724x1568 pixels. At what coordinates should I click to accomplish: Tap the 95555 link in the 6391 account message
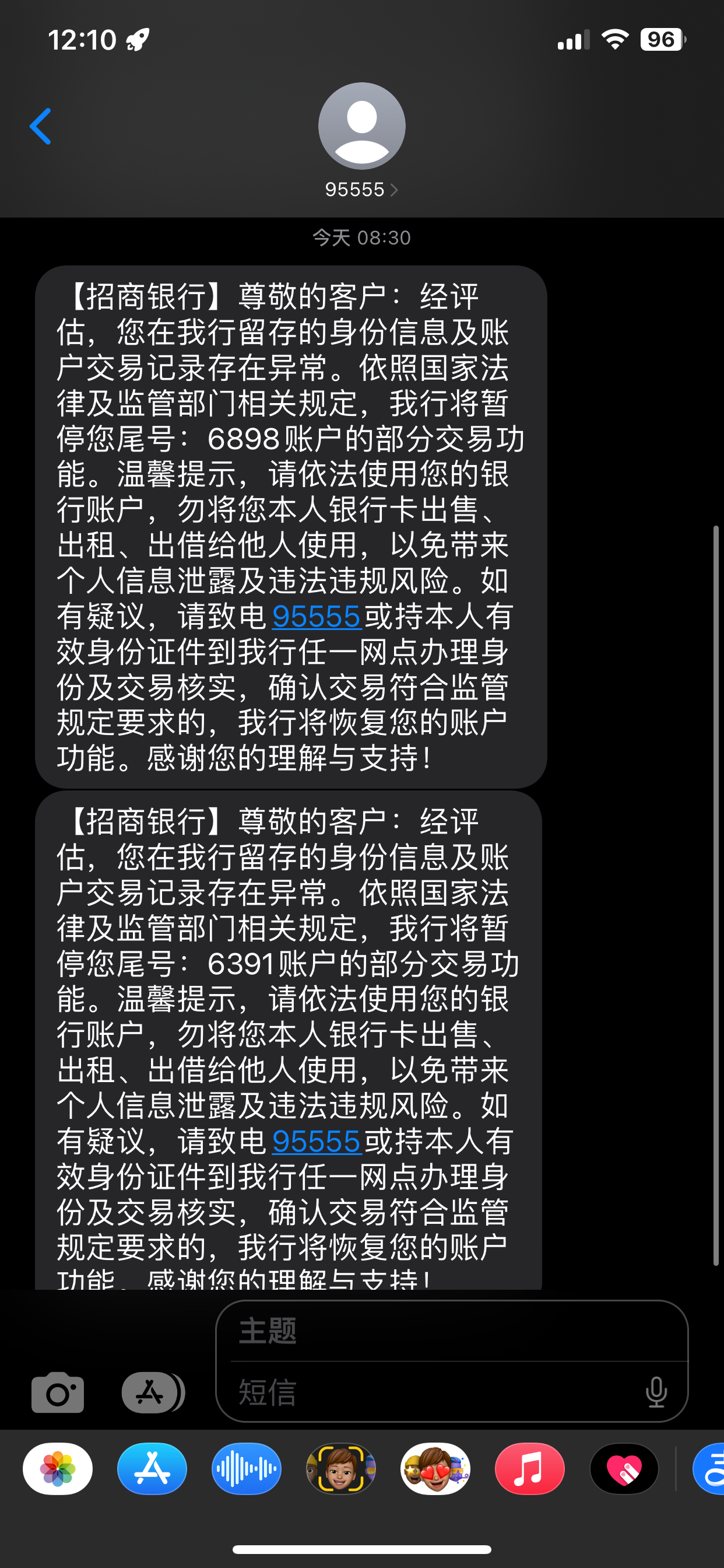coord(317,1142)
